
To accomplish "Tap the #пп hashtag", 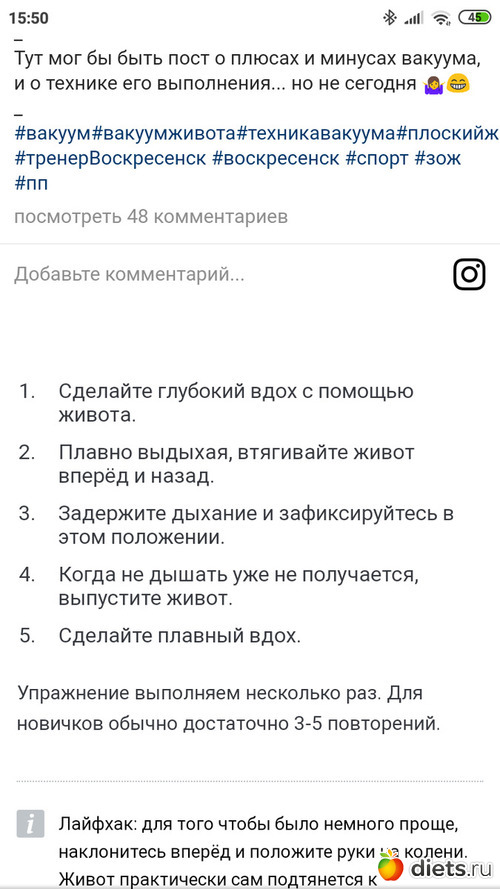I will pyautogui.click(x=31, y=183).
